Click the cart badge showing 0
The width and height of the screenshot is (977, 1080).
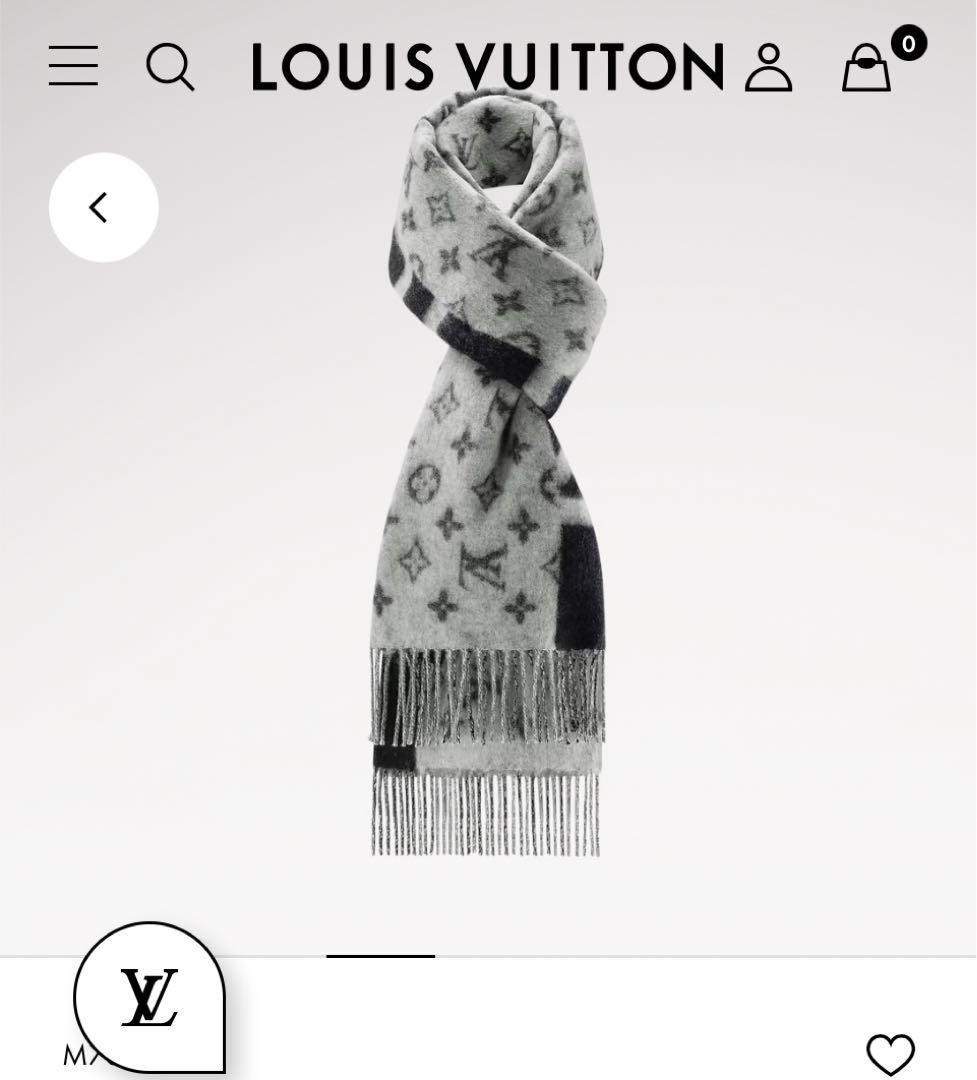click(x=906, y=44)
